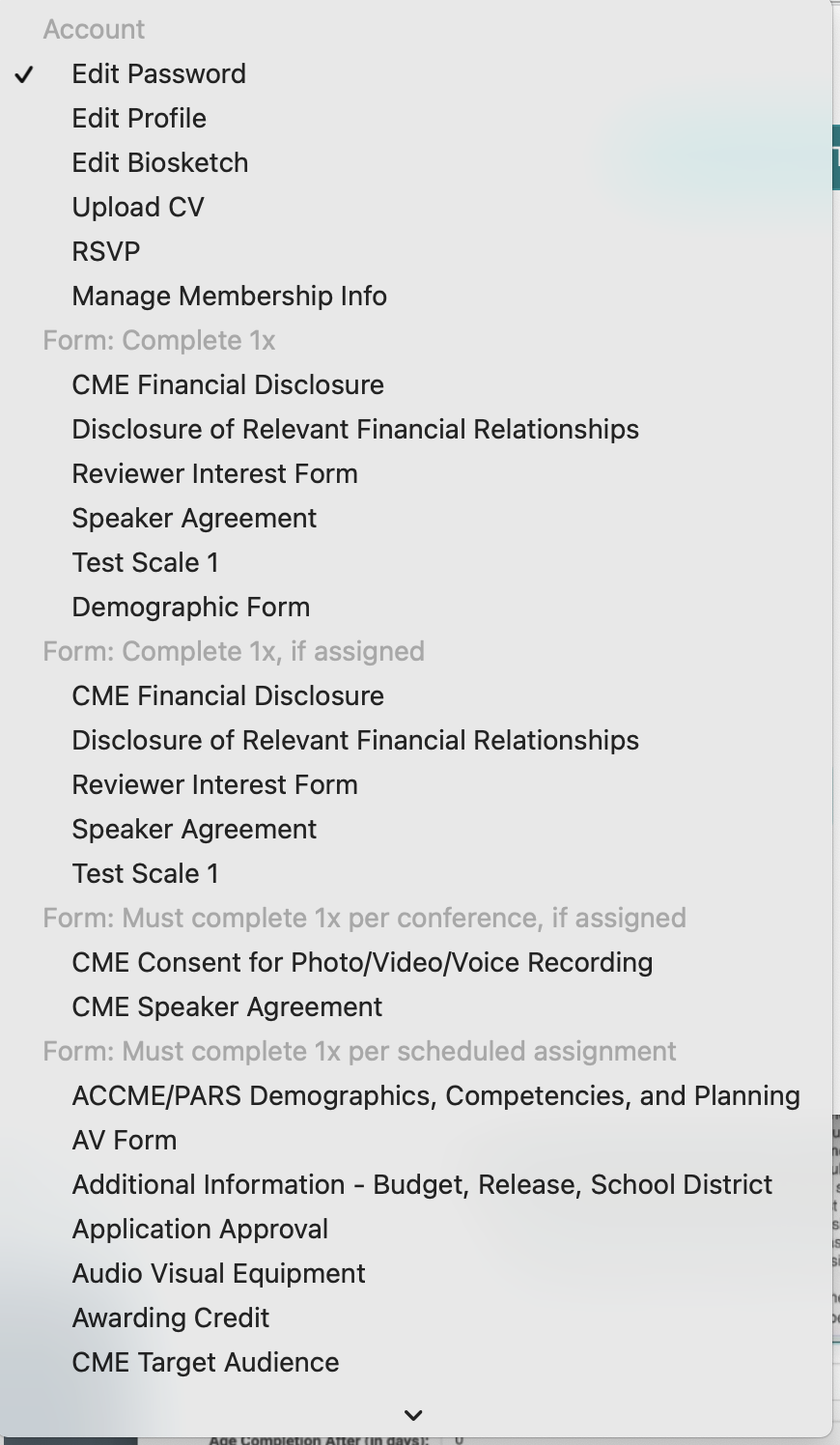The image size is (840, 1445).
Task: Choose the AV Form option
Action: point(125,1141)
